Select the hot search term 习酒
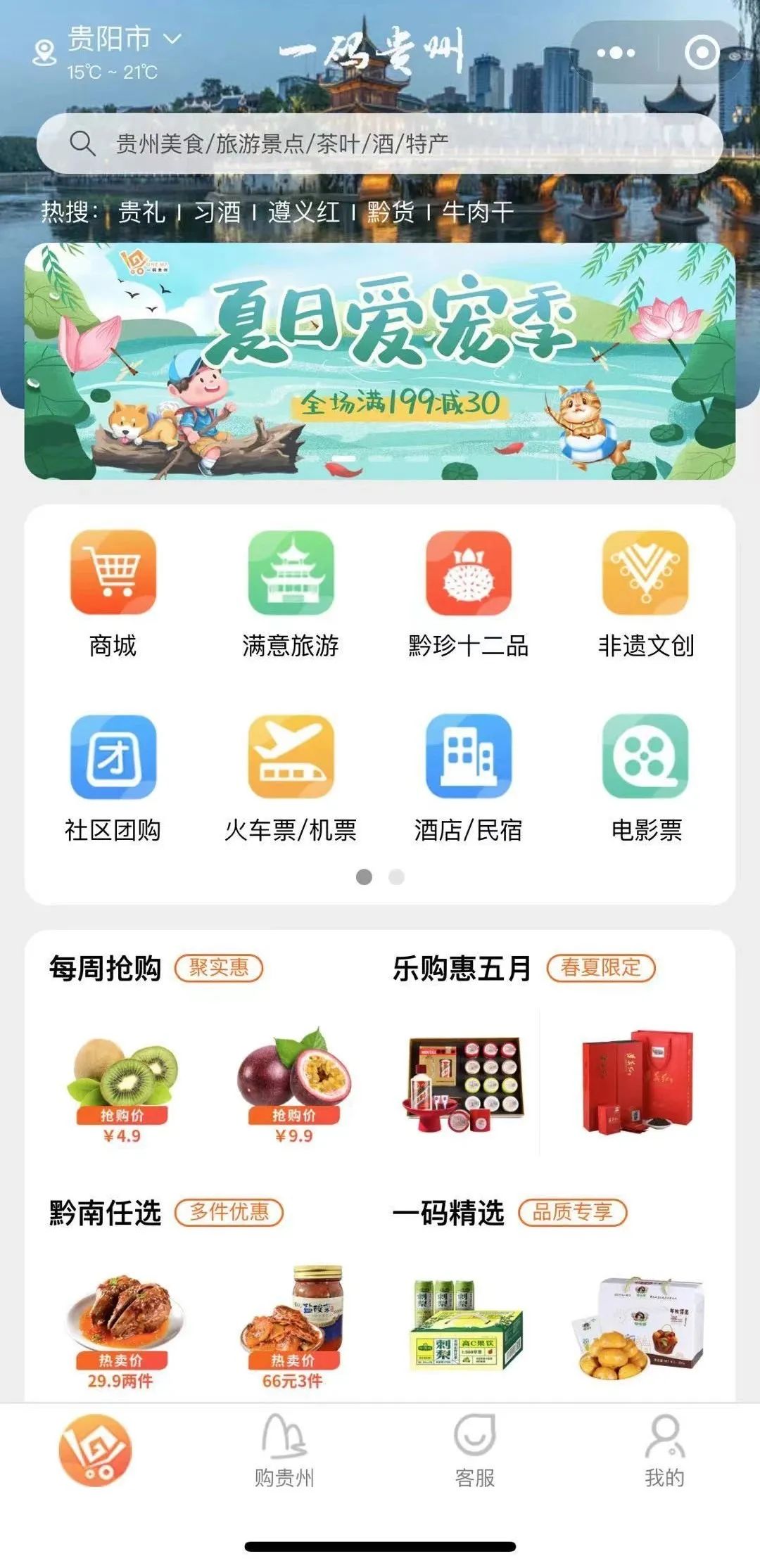The width and height of the screenshot is (760, 1568). pyautogui.click(x=217, y=212)
